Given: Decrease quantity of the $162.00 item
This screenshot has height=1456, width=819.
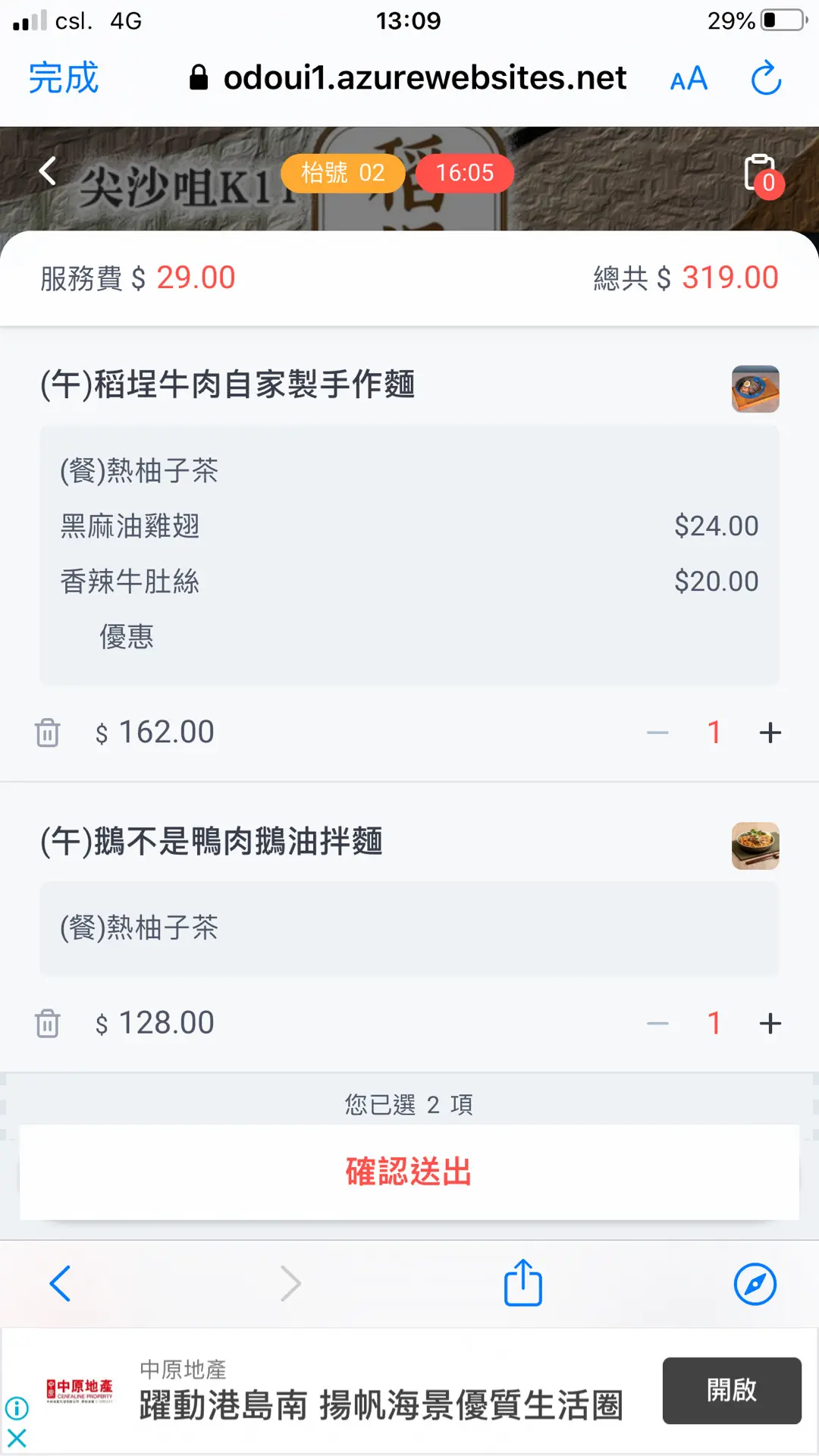Looking at the screenshot, I should tap(657, 733).
